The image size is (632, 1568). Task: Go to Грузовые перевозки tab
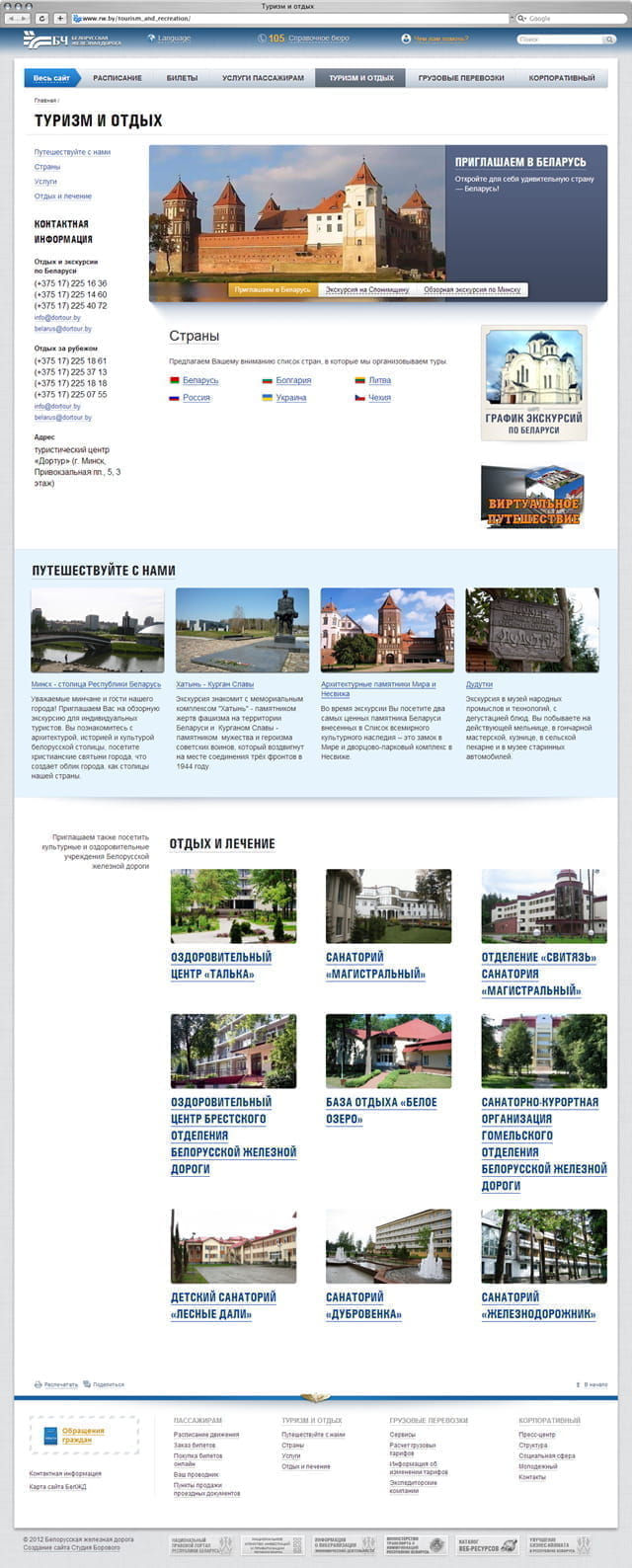(x=460, y=78)
